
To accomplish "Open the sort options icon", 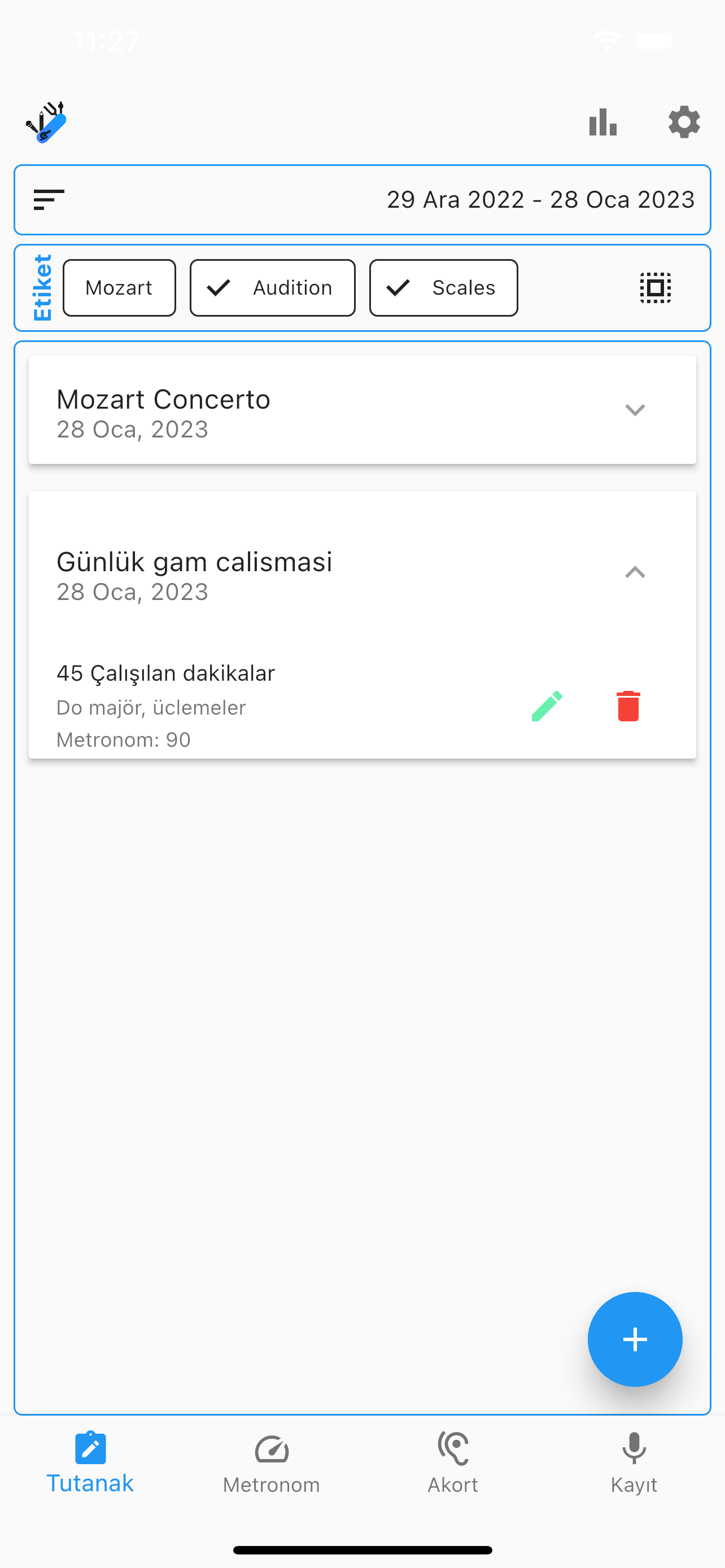I will pos(49,200).
